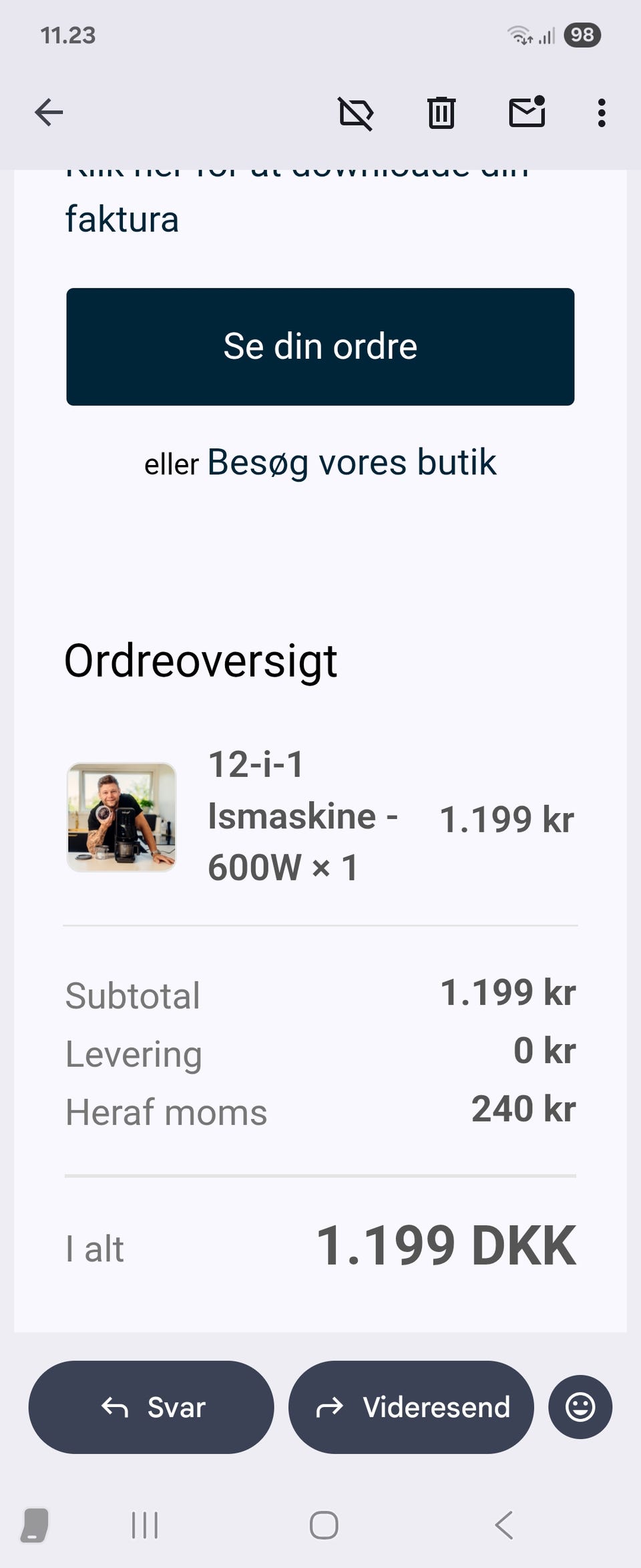
Task: Open the Besøg vores butik link
Action: point(352,462)
